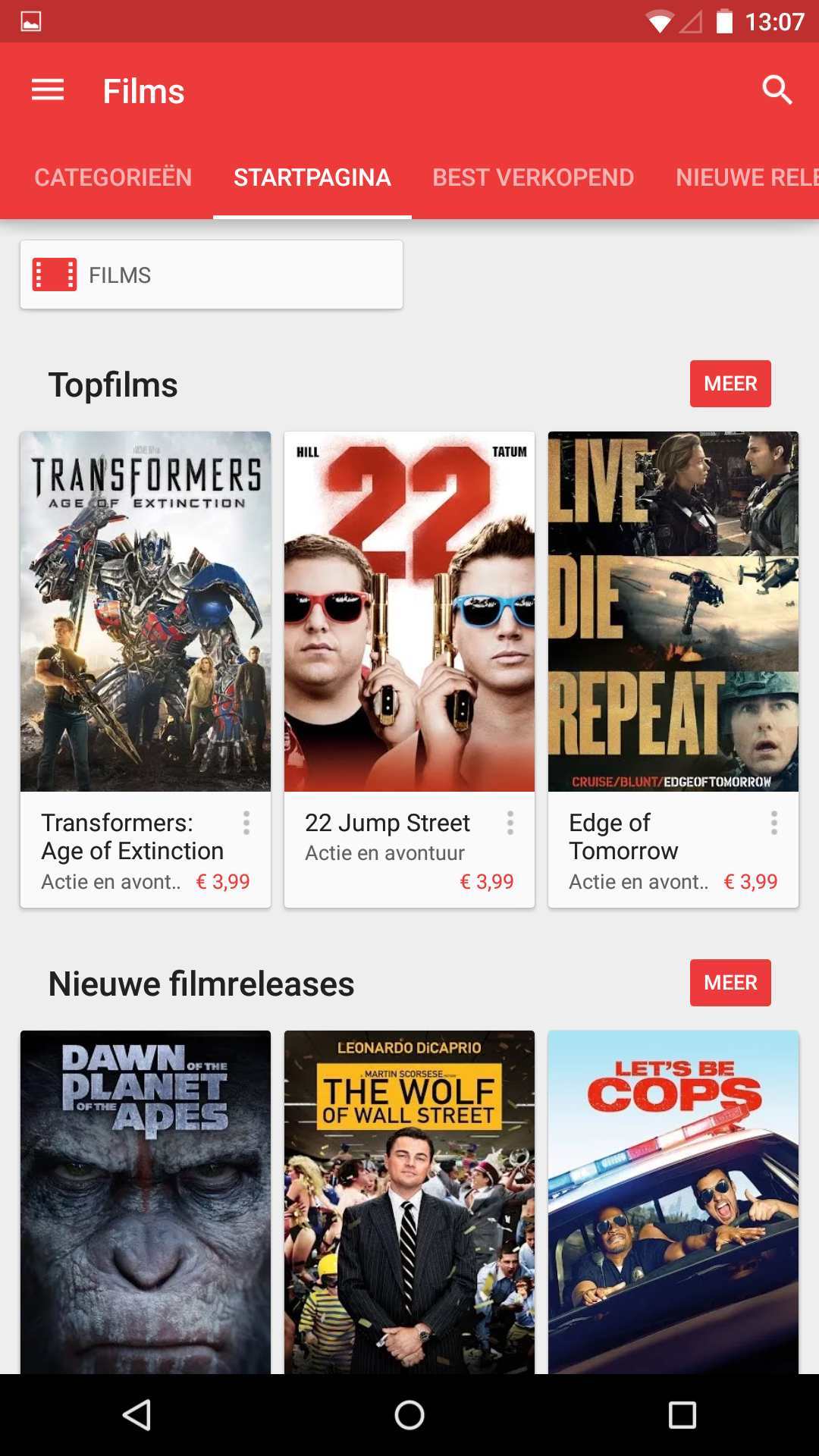Open overflow menu on Edge of Tomorrow card
The image size is (819, 1456).
pos(774,823)
